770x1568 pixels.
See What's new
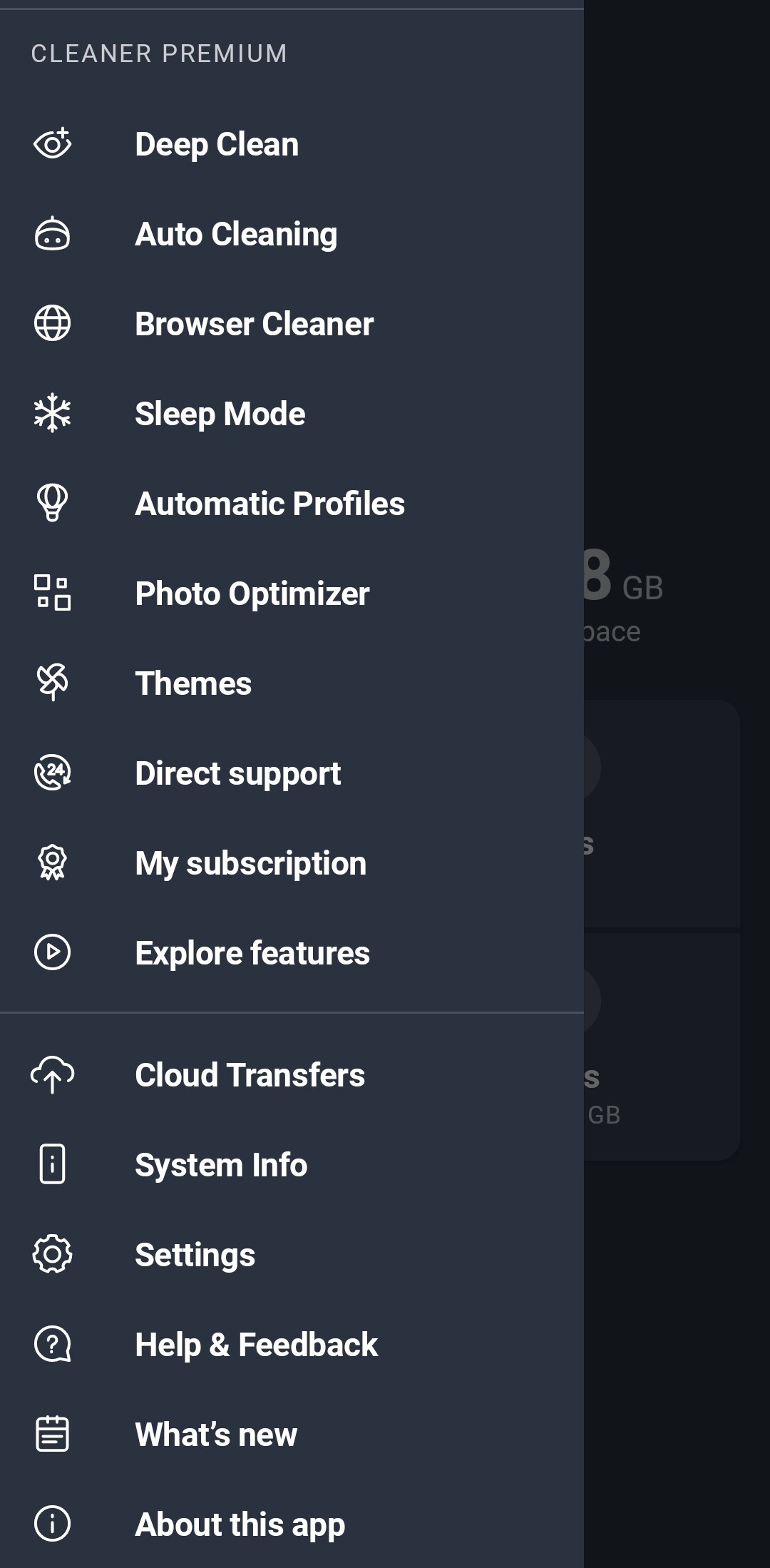tap(292, 1435)
